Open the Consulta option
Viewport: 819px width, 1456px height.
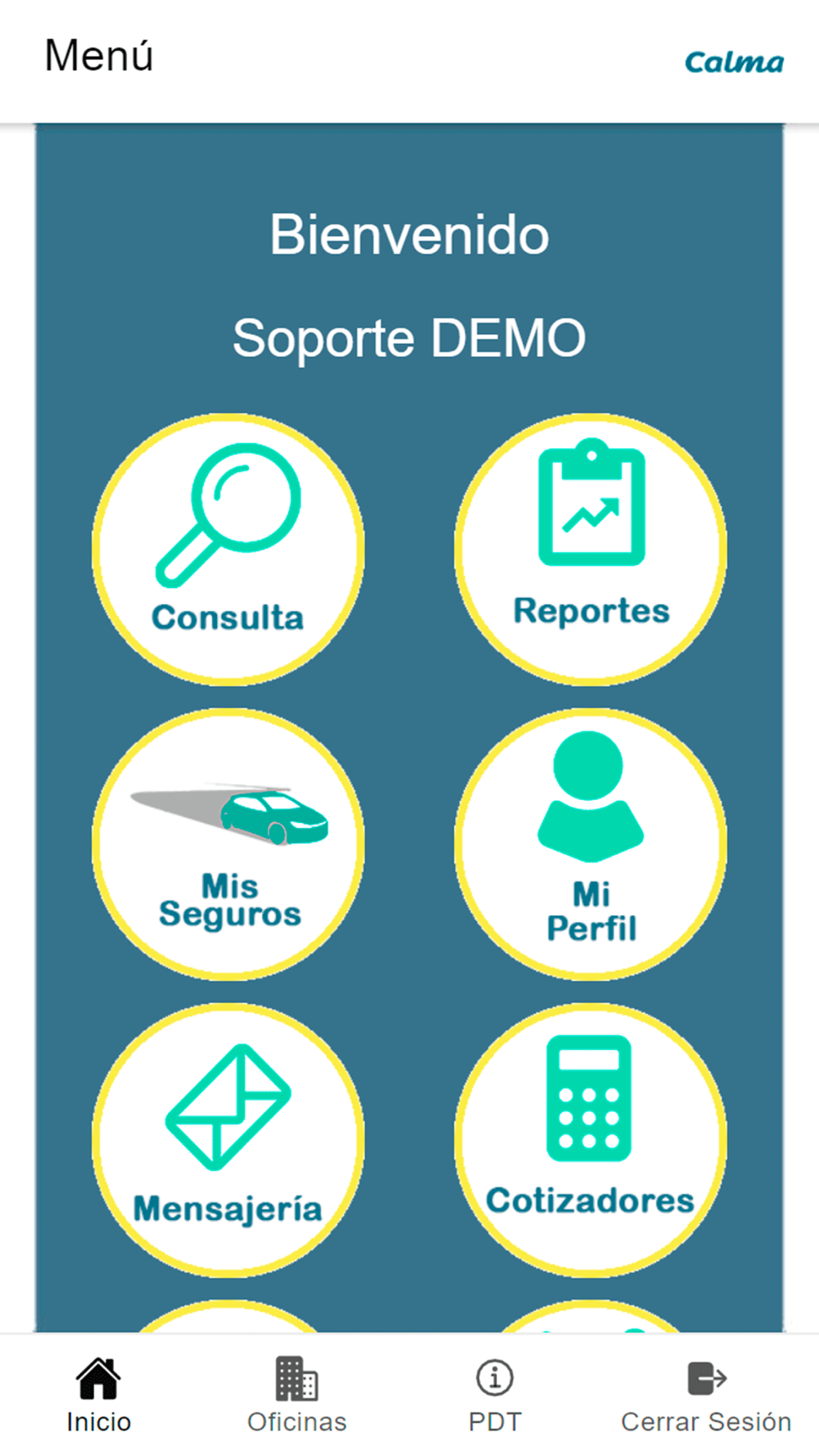tap(229, 549)
